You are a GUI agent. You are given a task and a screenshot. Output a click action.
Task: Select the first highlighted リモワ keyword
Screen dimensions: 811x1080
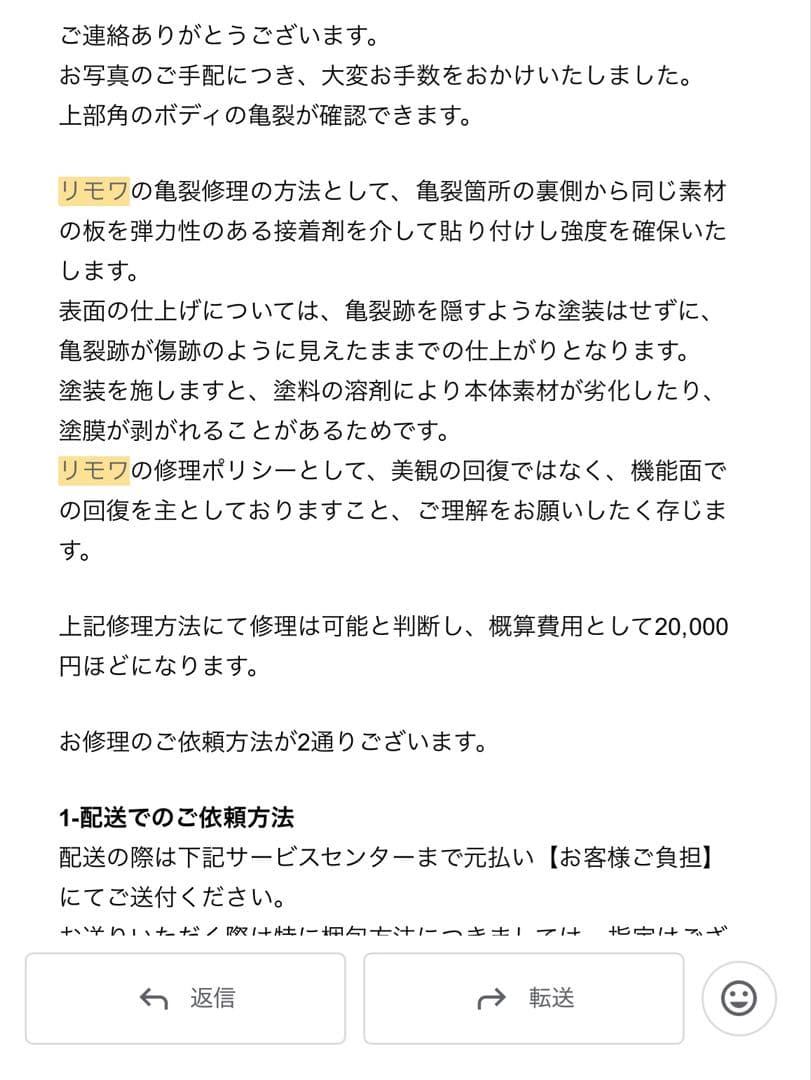coord(94,191)
